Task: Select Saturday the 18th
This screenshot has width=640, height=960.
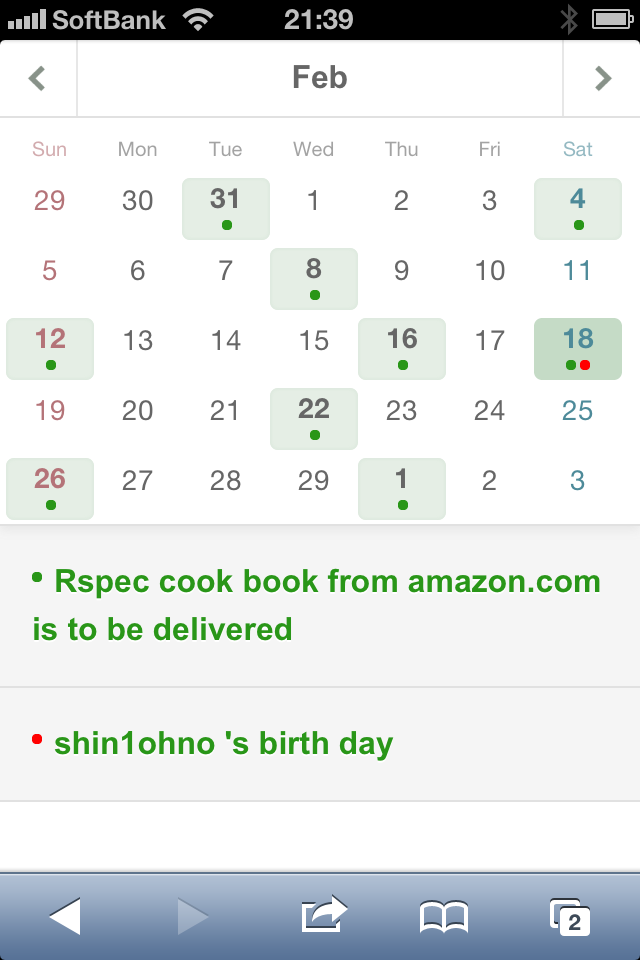Action: point(578,348)
